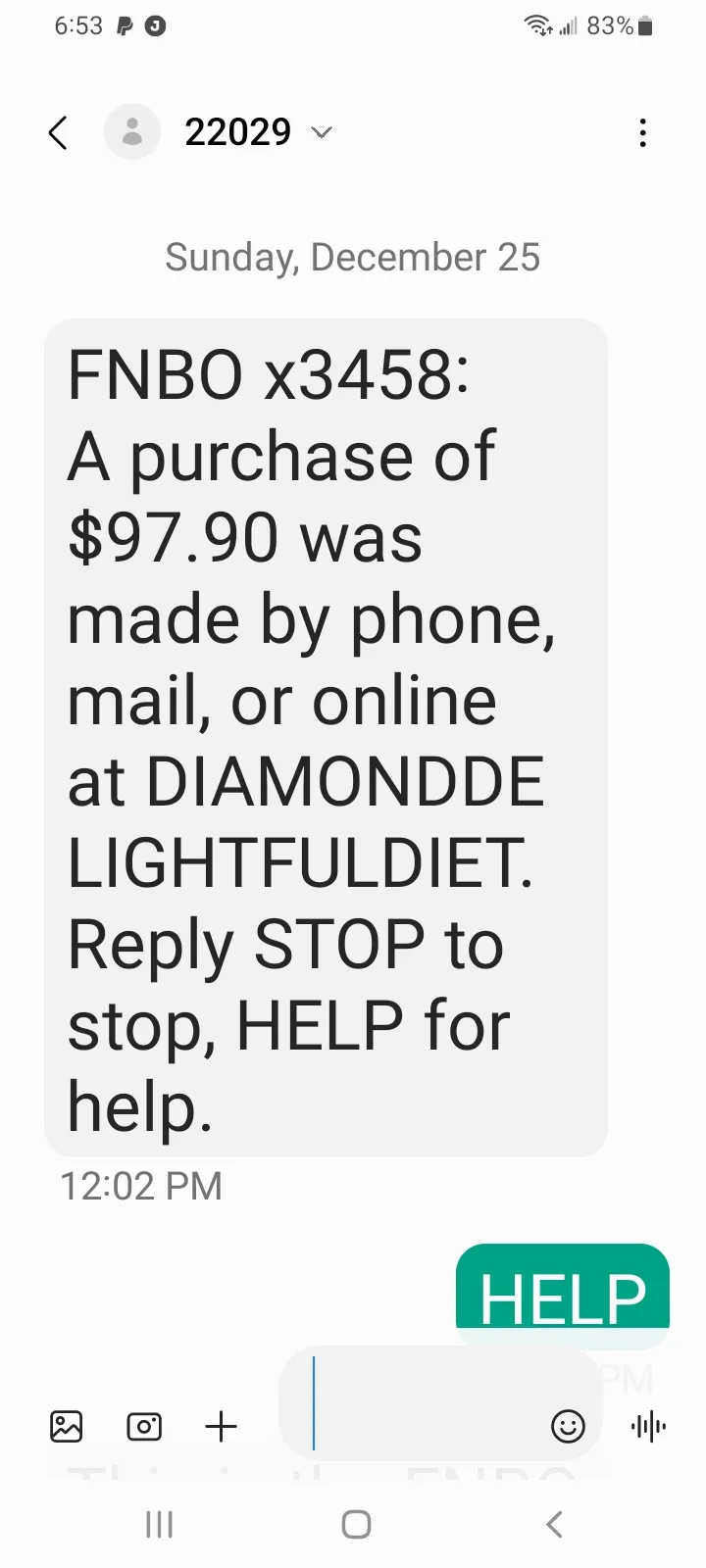Viewport: 706px width, 1568px height.
Task: Go back to the conversations list
Action: coord(58,132)
